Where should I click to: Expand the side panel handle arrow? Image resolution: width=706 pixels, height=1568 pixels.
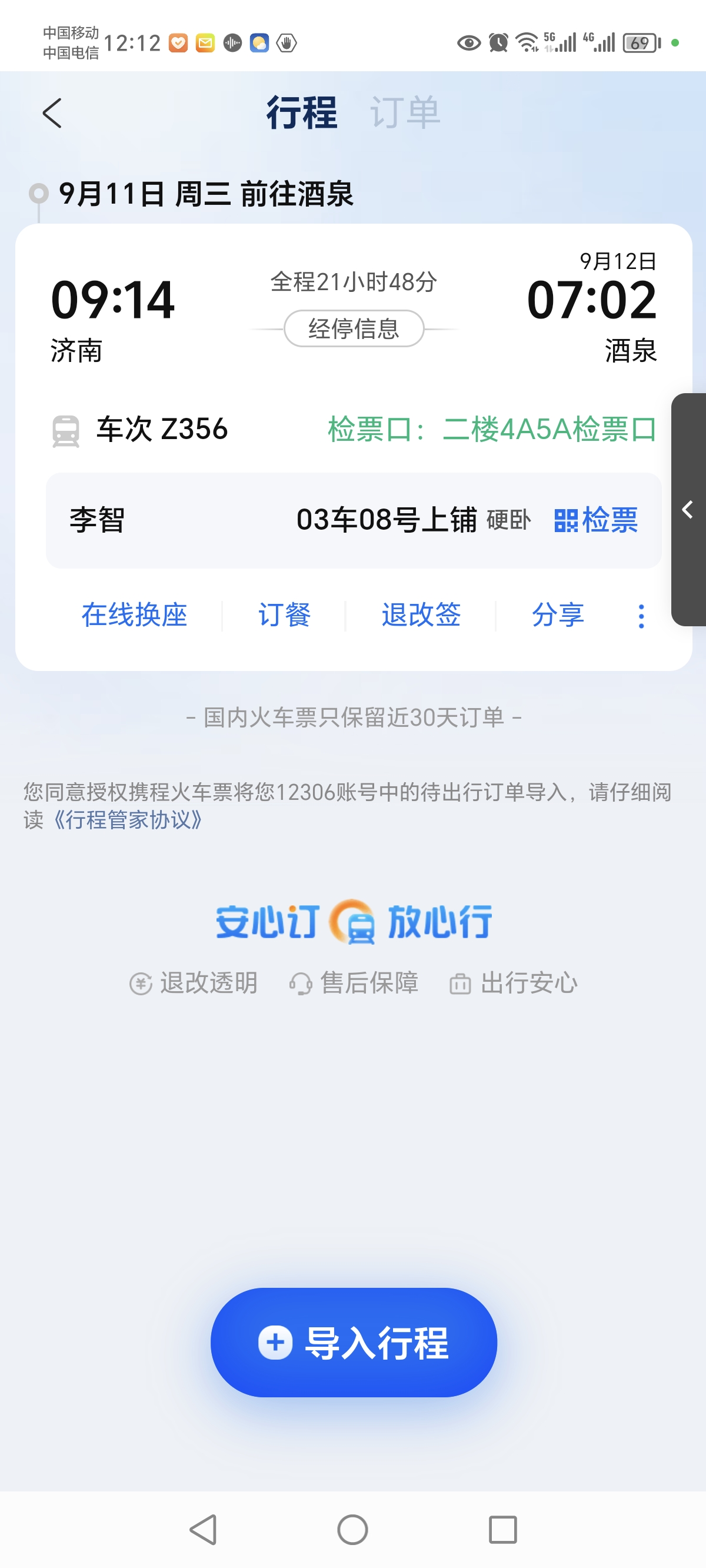688,510
